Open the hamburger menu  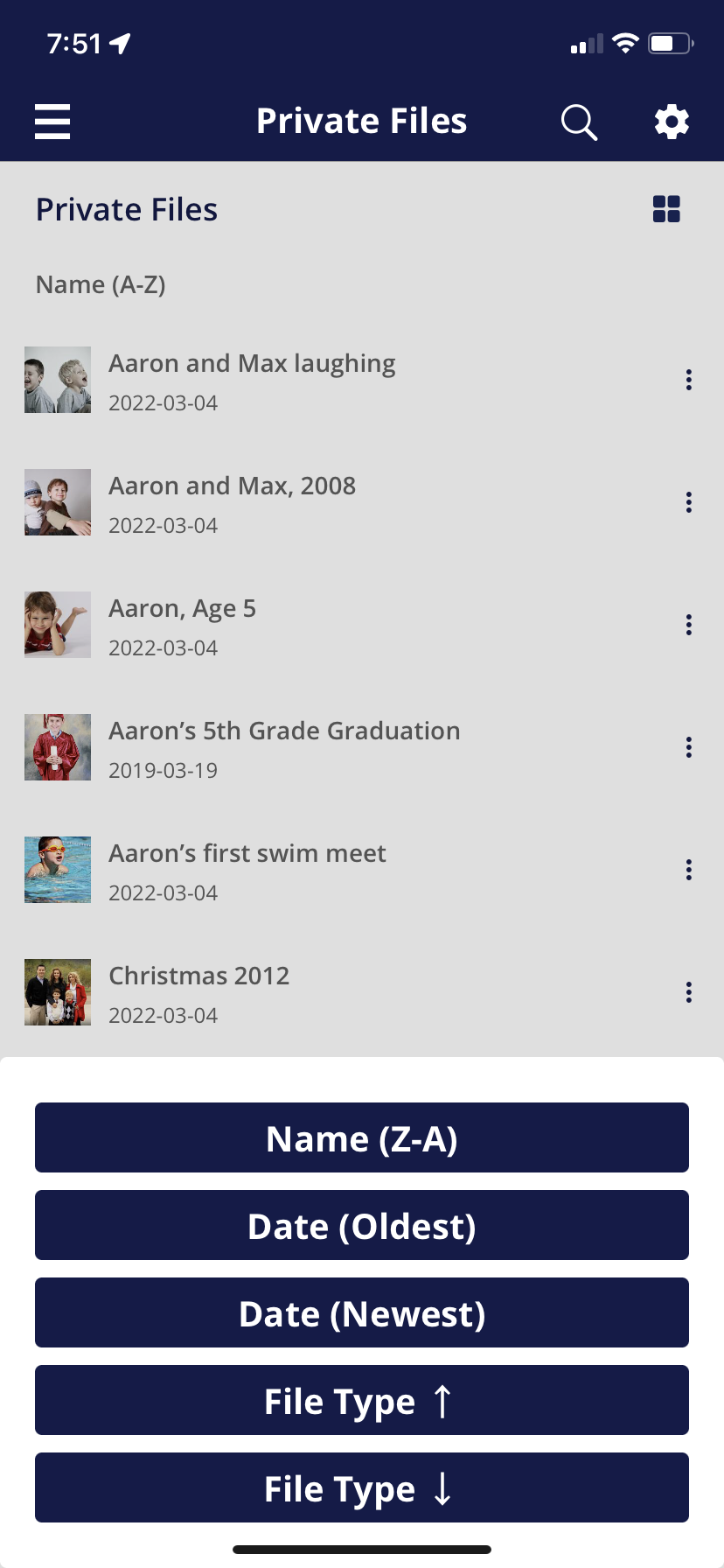[52, 122]
